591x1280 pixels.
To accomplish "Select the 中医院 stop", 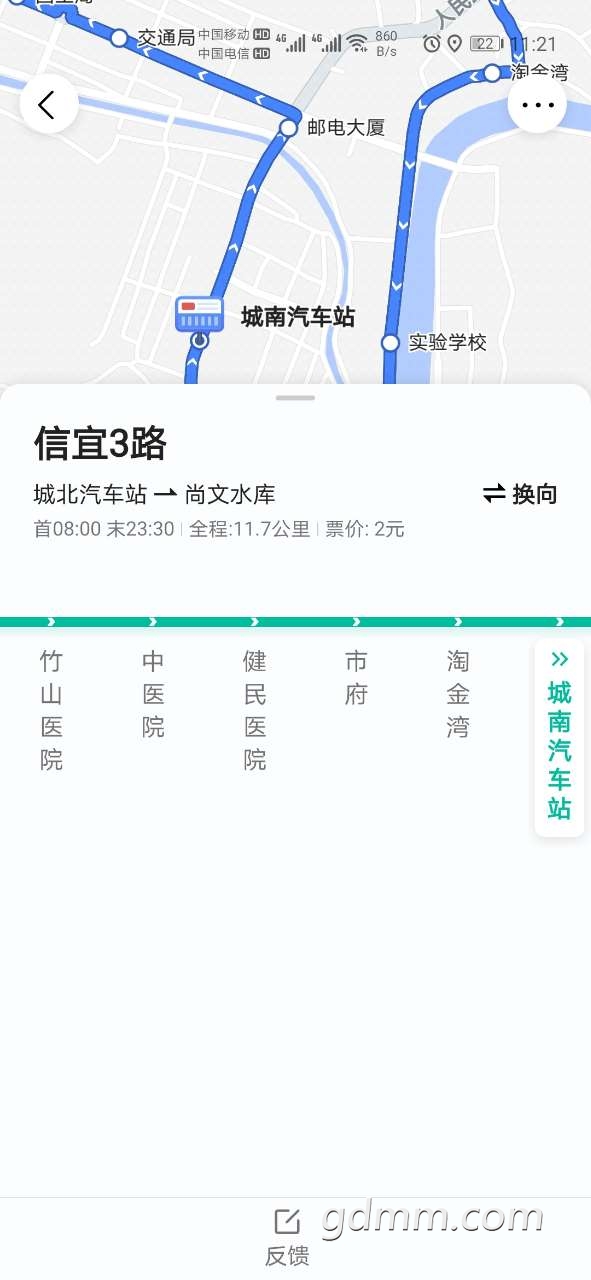I will point(153,694).
